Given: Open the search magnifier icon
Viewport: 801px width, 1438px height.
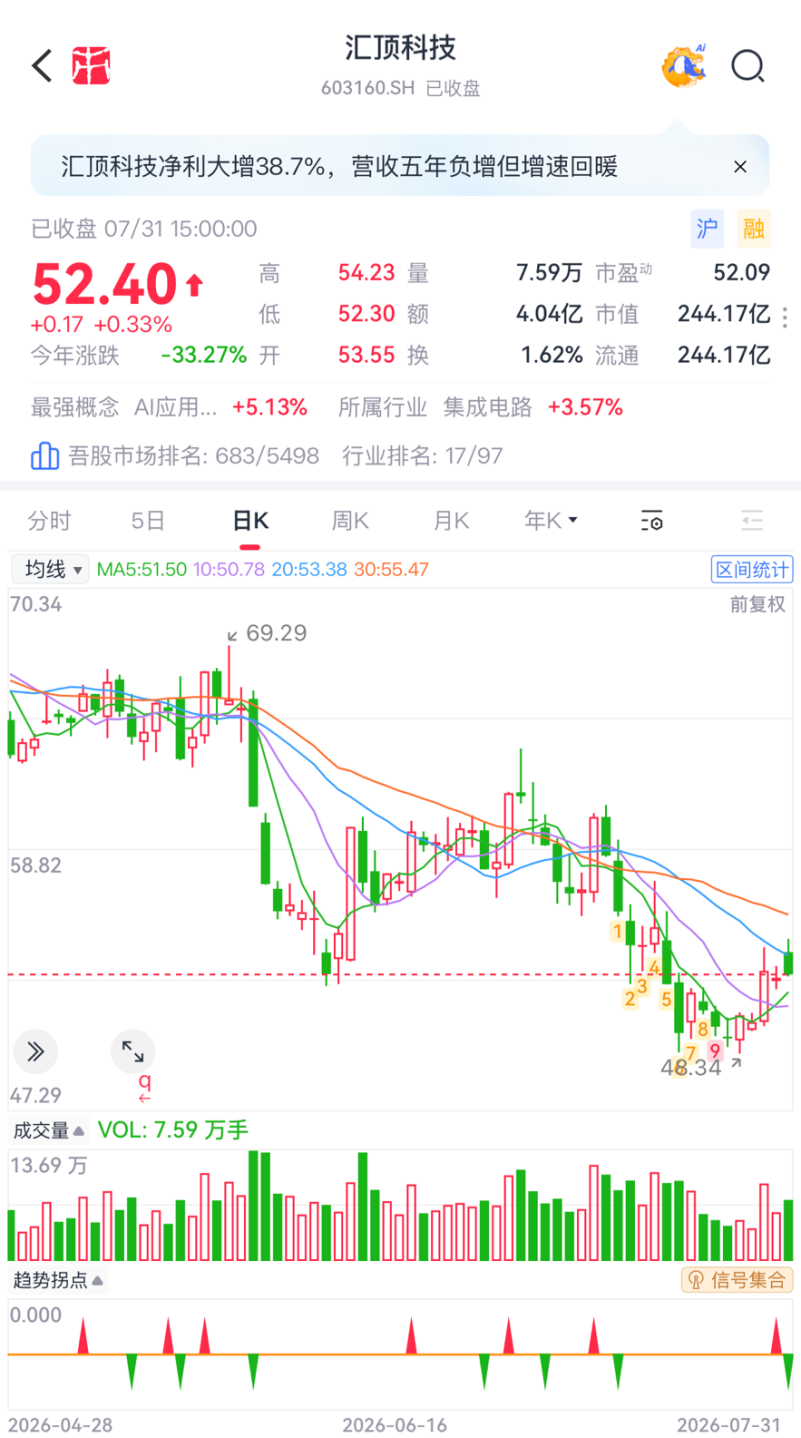Looking at the screenshot, I should point(747,66).
